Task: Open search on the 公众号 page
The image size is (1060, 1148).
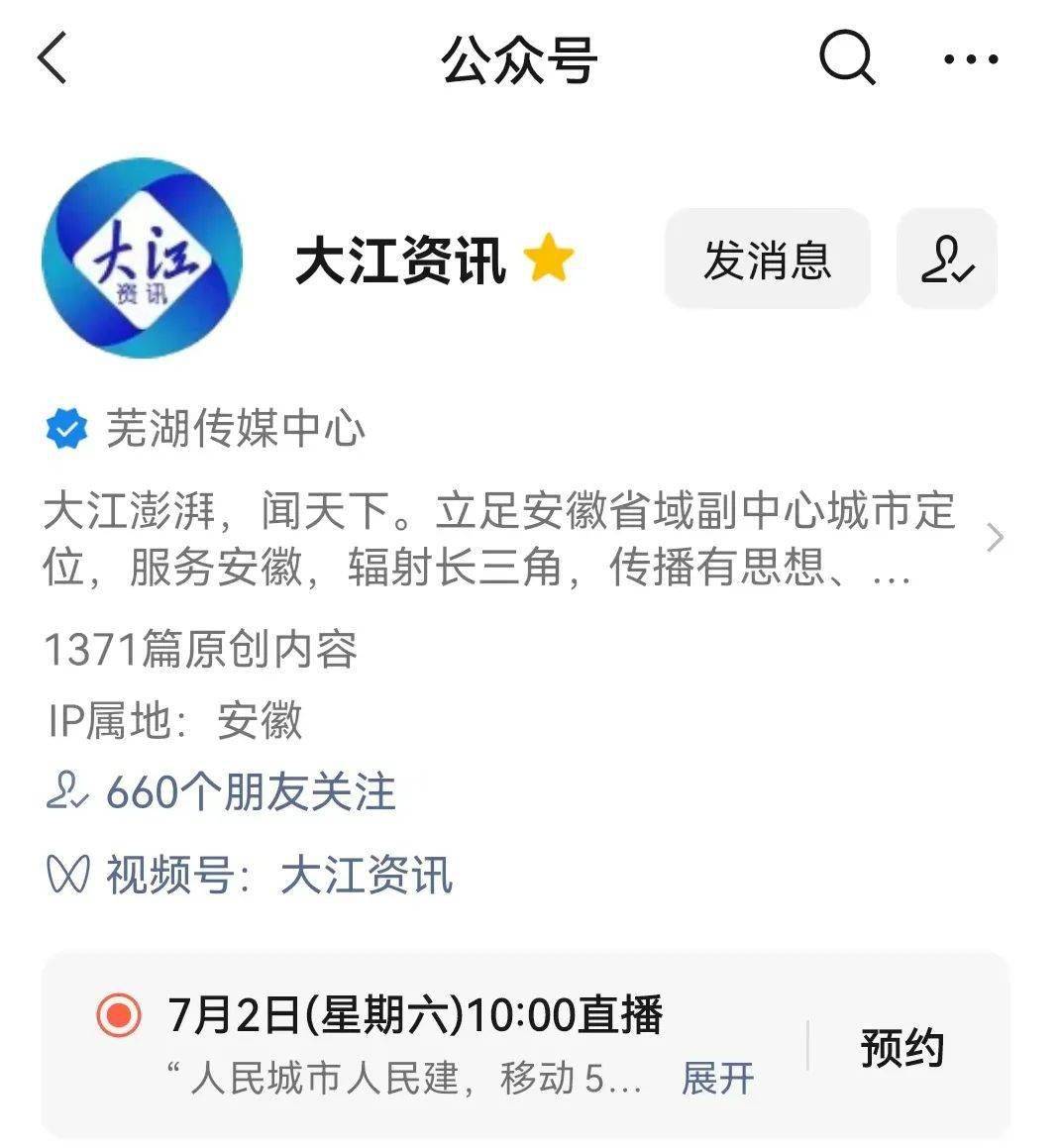Action: click(847, 57)
